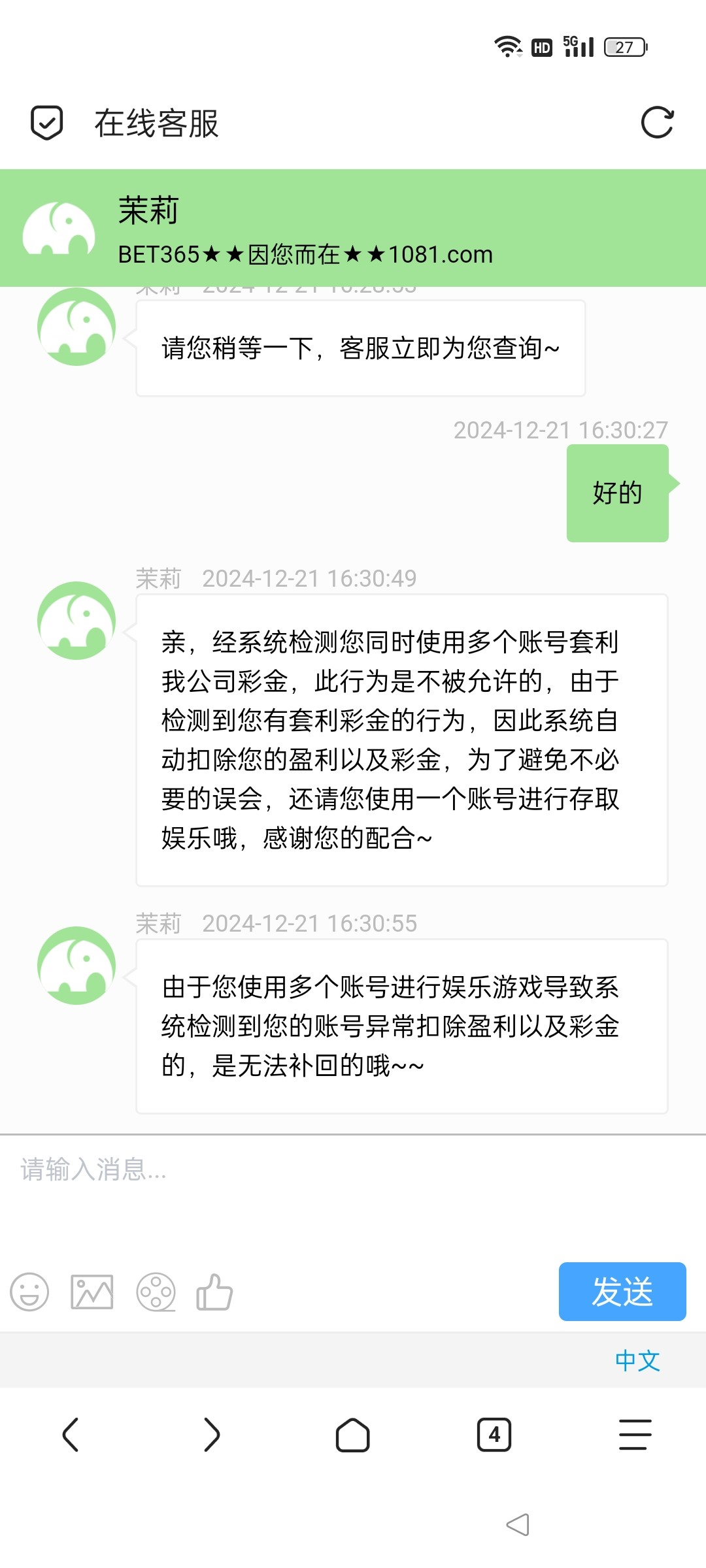This screenshot has height=1568, width=706.
Task: Refresh the online customer service page
Action: point(657,123)
